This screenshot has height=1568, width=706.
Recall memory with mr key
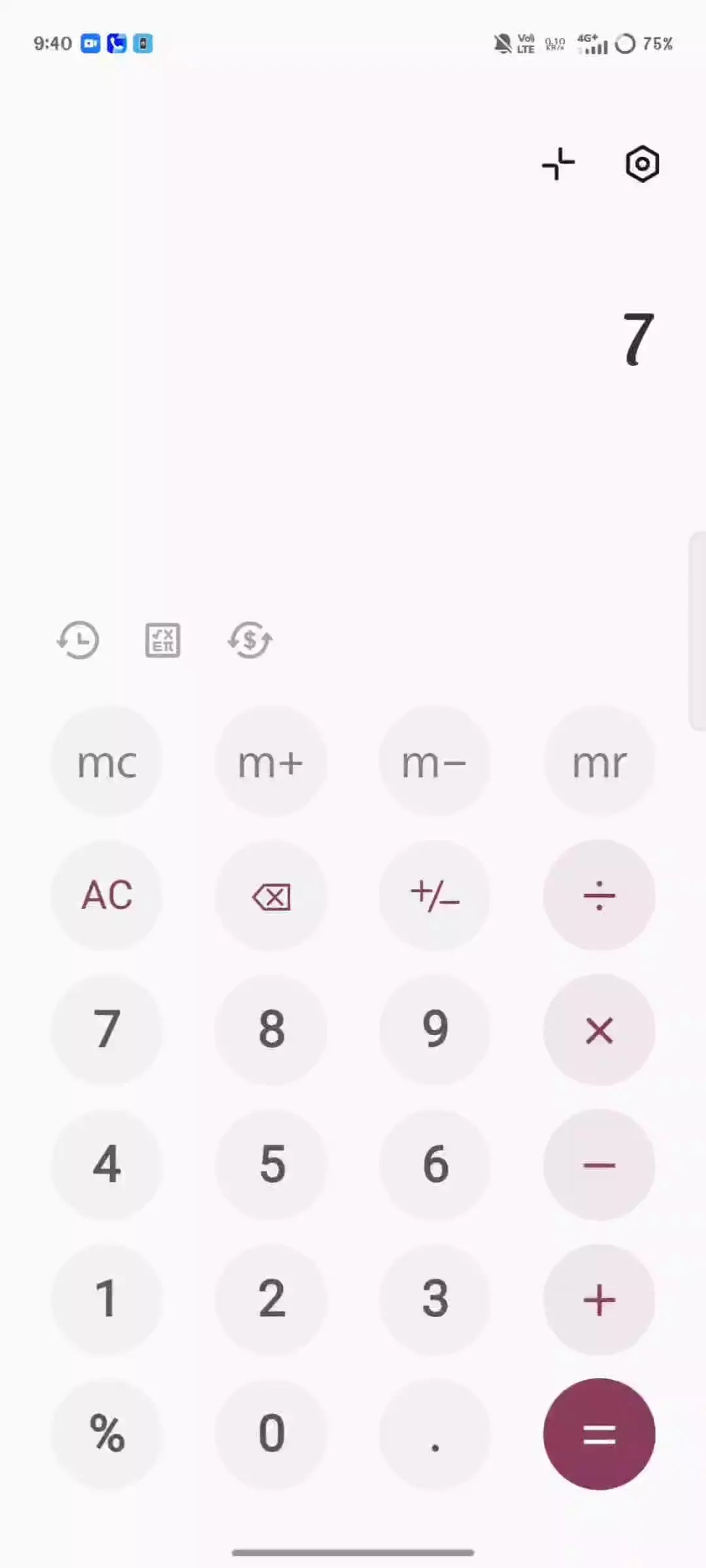599,761
